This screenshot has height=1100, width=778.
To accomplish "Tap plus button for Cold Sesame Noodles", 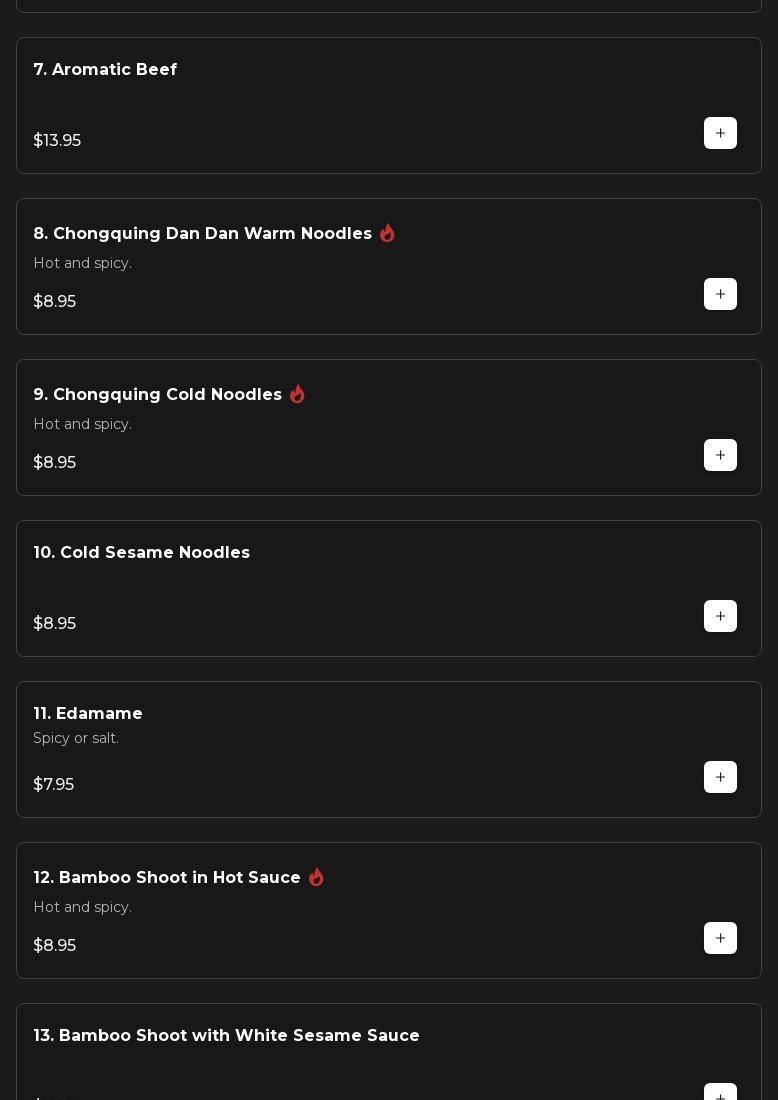I will click(720, 616).
